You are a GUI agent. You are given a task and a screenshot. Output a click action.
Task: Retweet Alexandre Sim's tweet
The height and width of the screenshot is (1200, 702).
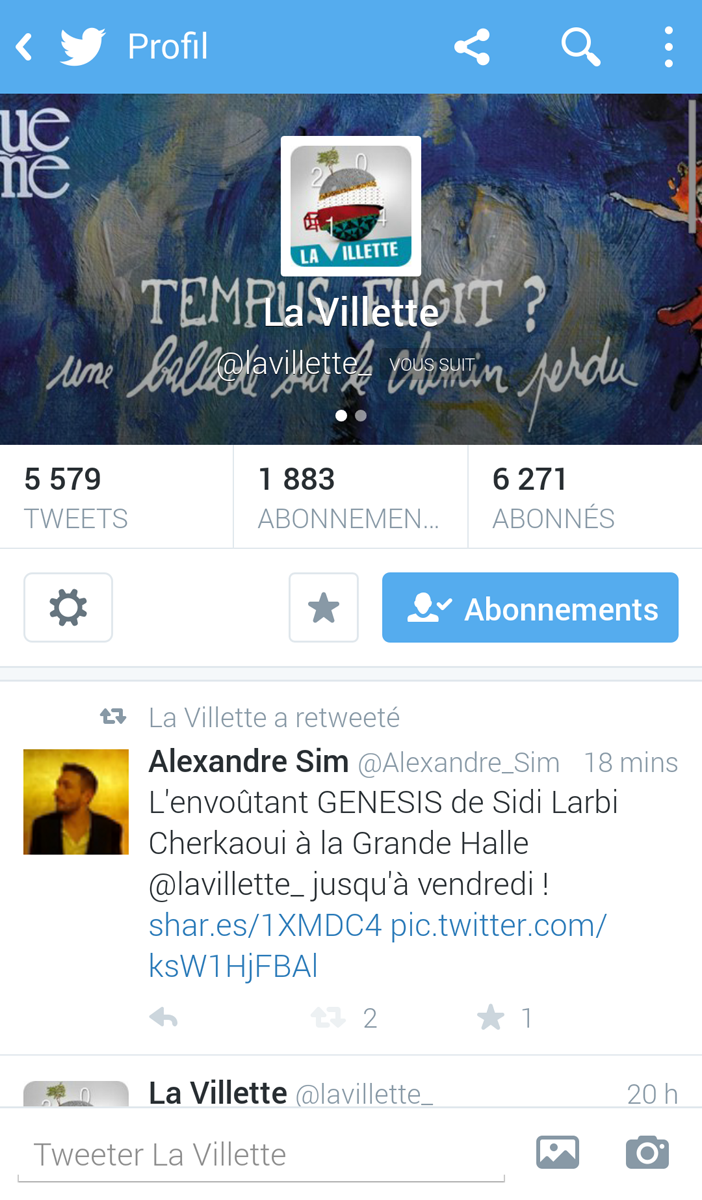pyautogui.click(x=329, y=1018)
